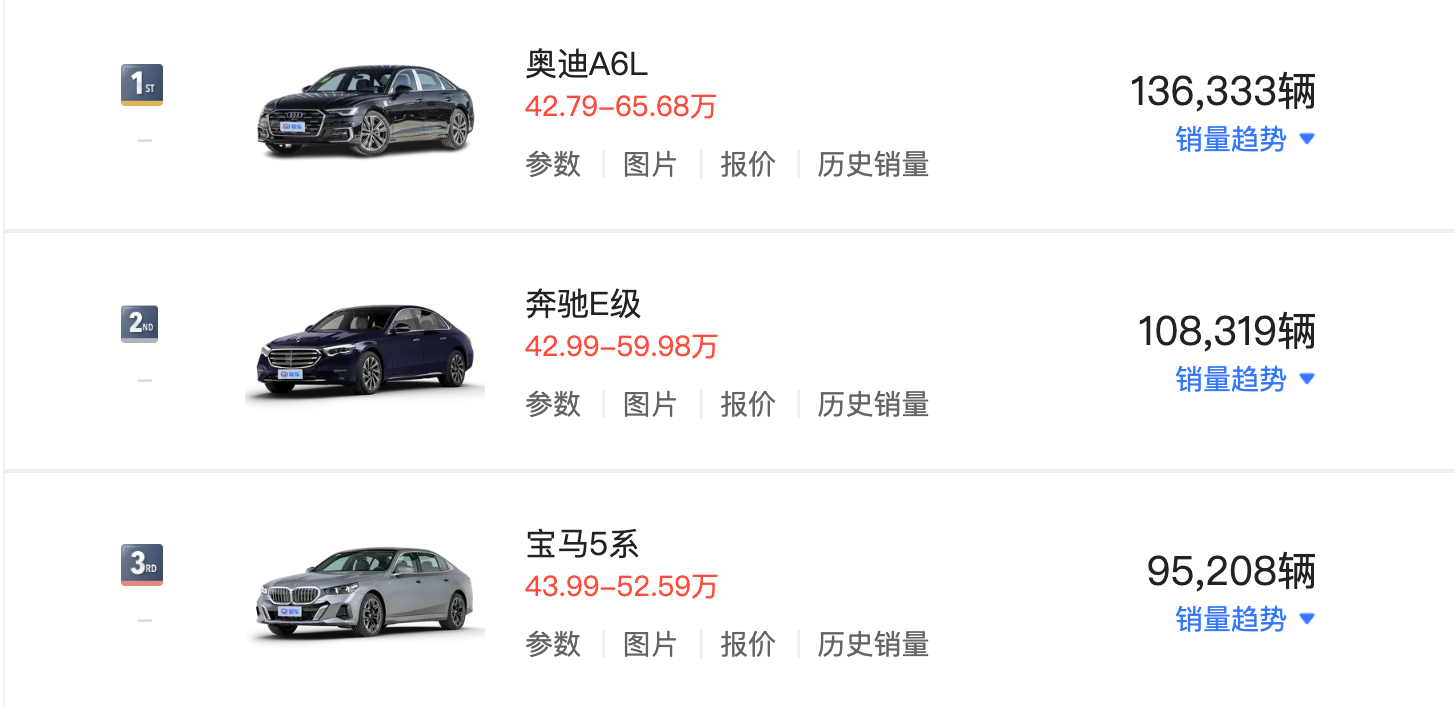Open 参数 for 宝马5系
The image size is (1454, 707).
tap(553, 644)
